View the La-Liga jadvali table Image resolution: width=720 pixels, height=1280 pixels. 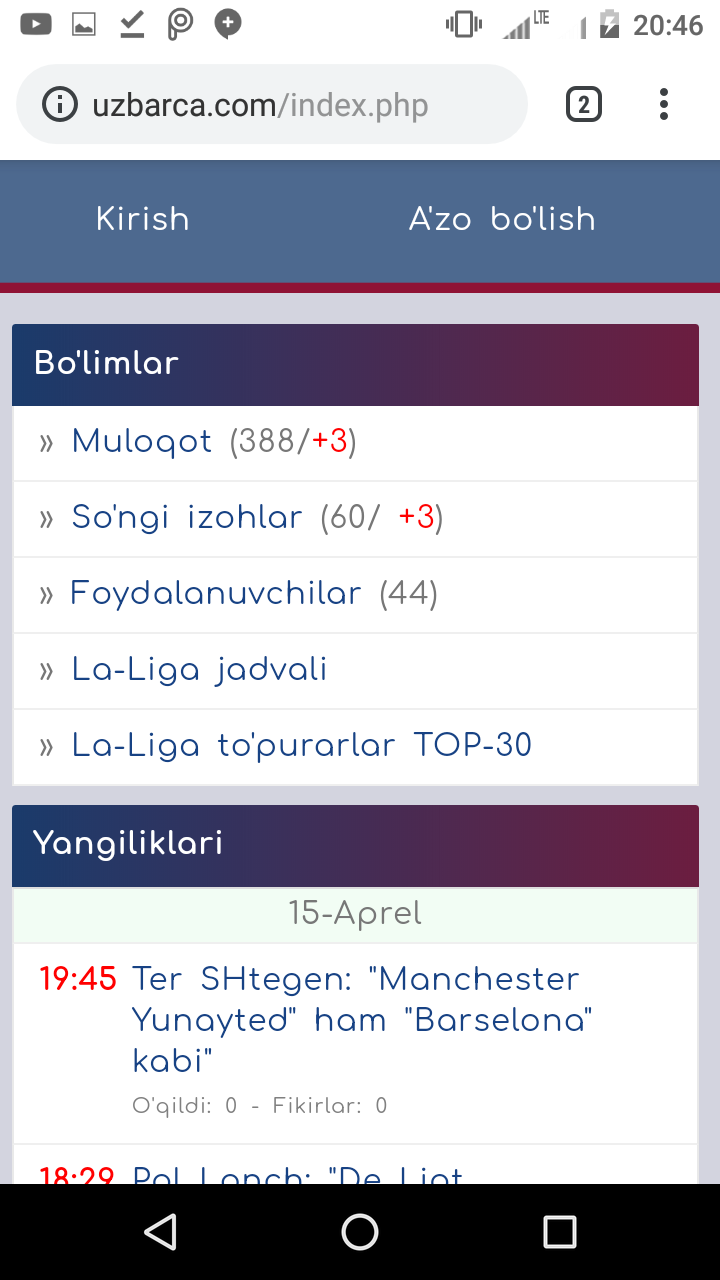pyautogui.click(x=200, y=670)
